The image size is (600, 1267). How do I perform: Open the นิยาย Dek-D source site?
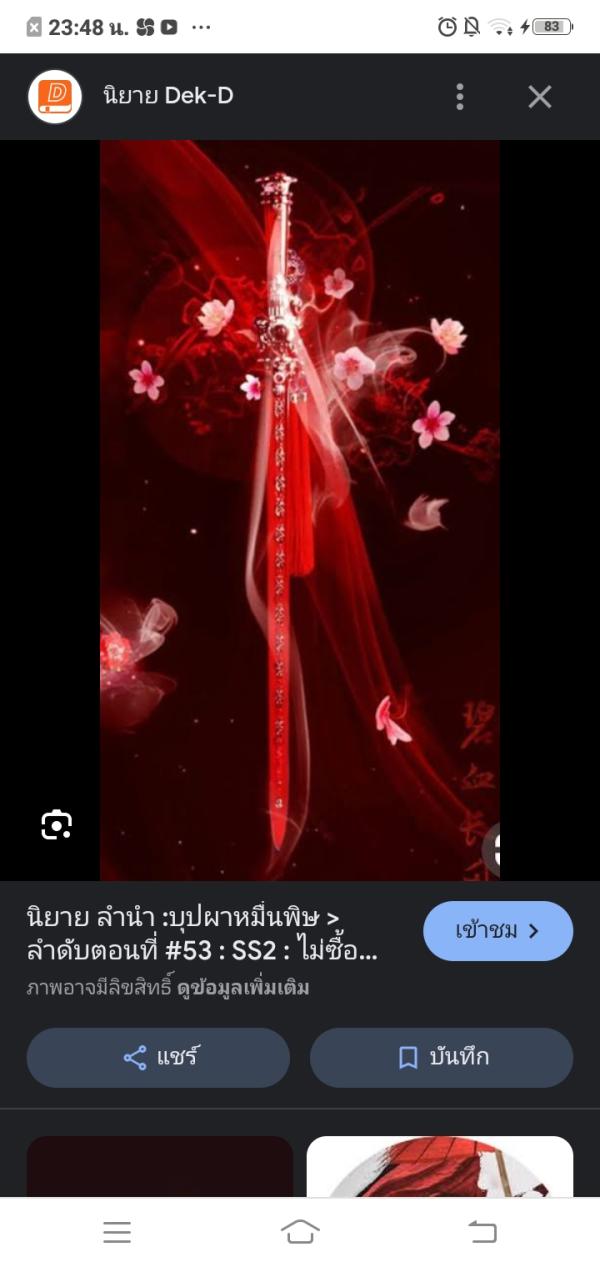coord(168,97)
